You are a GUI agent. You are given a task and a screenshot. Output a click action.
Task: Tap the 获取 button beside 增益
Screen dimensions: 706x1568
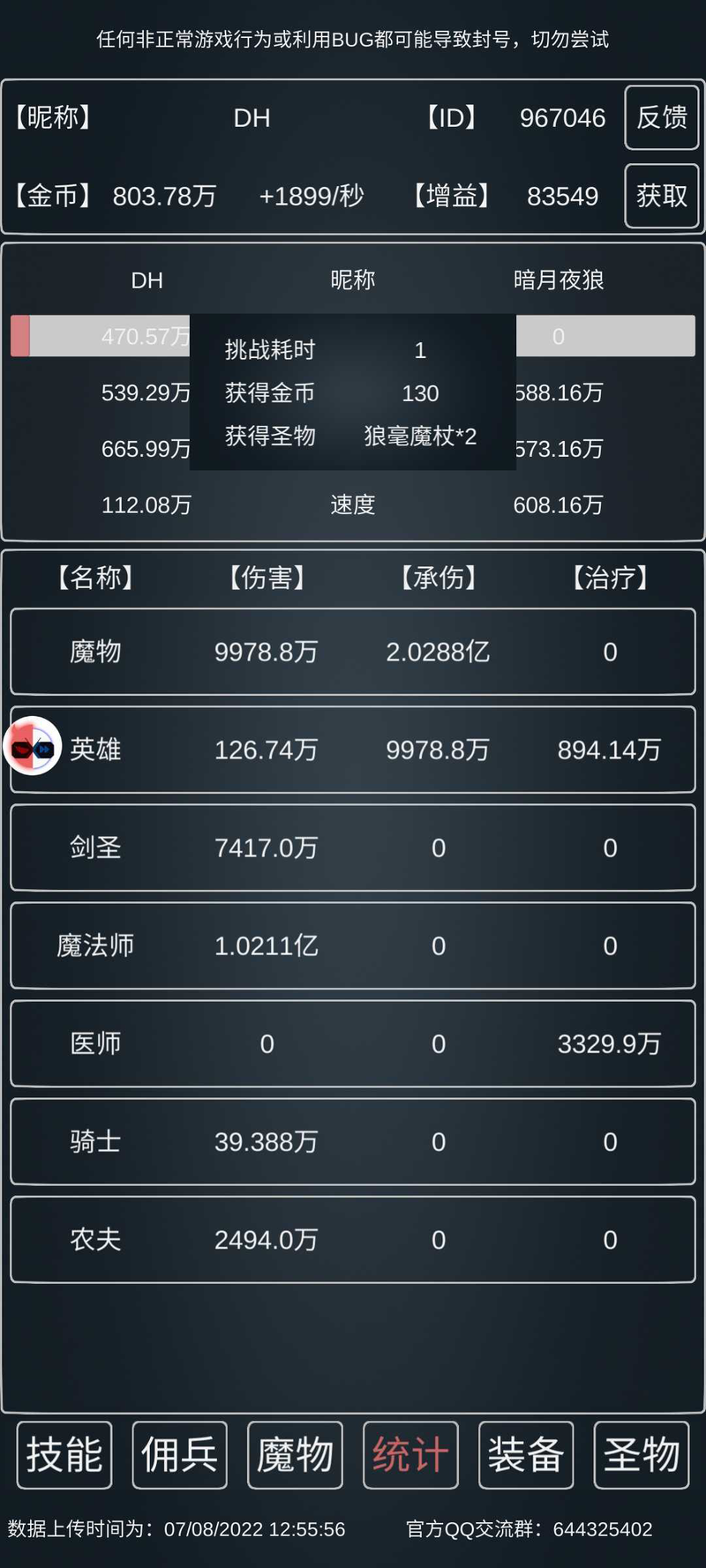click(661, 196)
